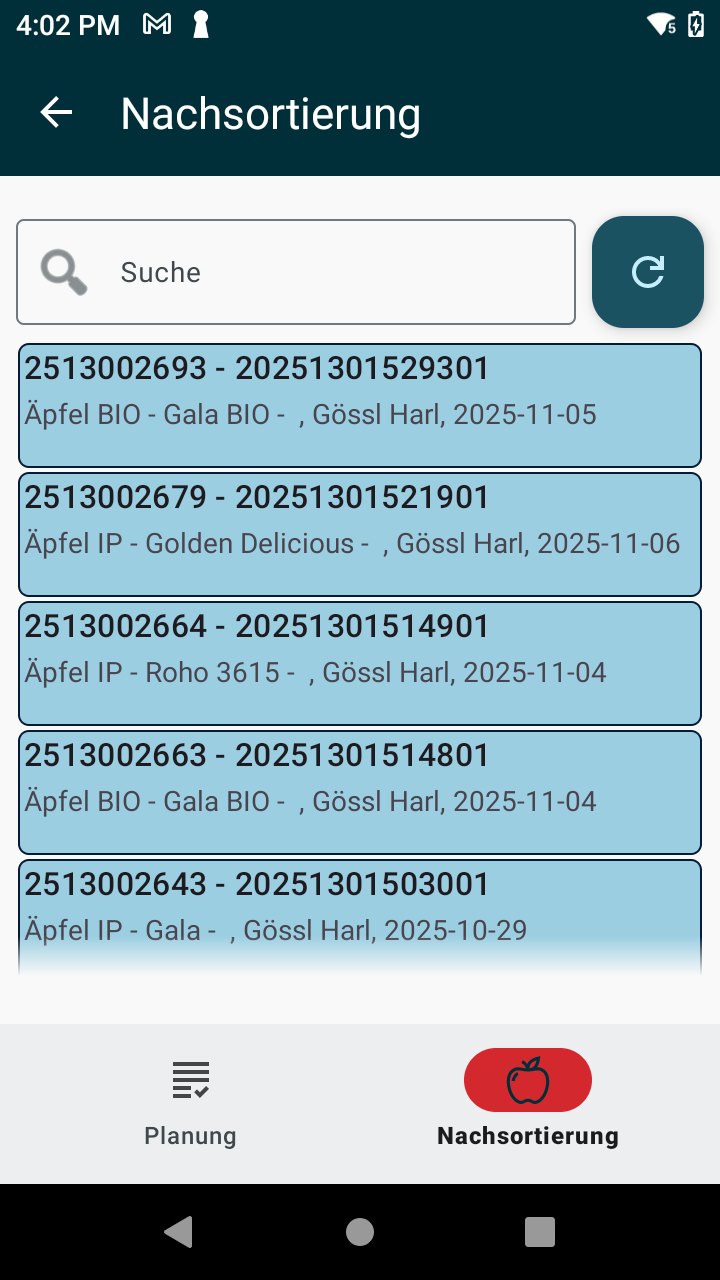Tap the refresh icon next to search
Image resolution: width=720 pixels, height=1280 pixels.
click(647, 271)
